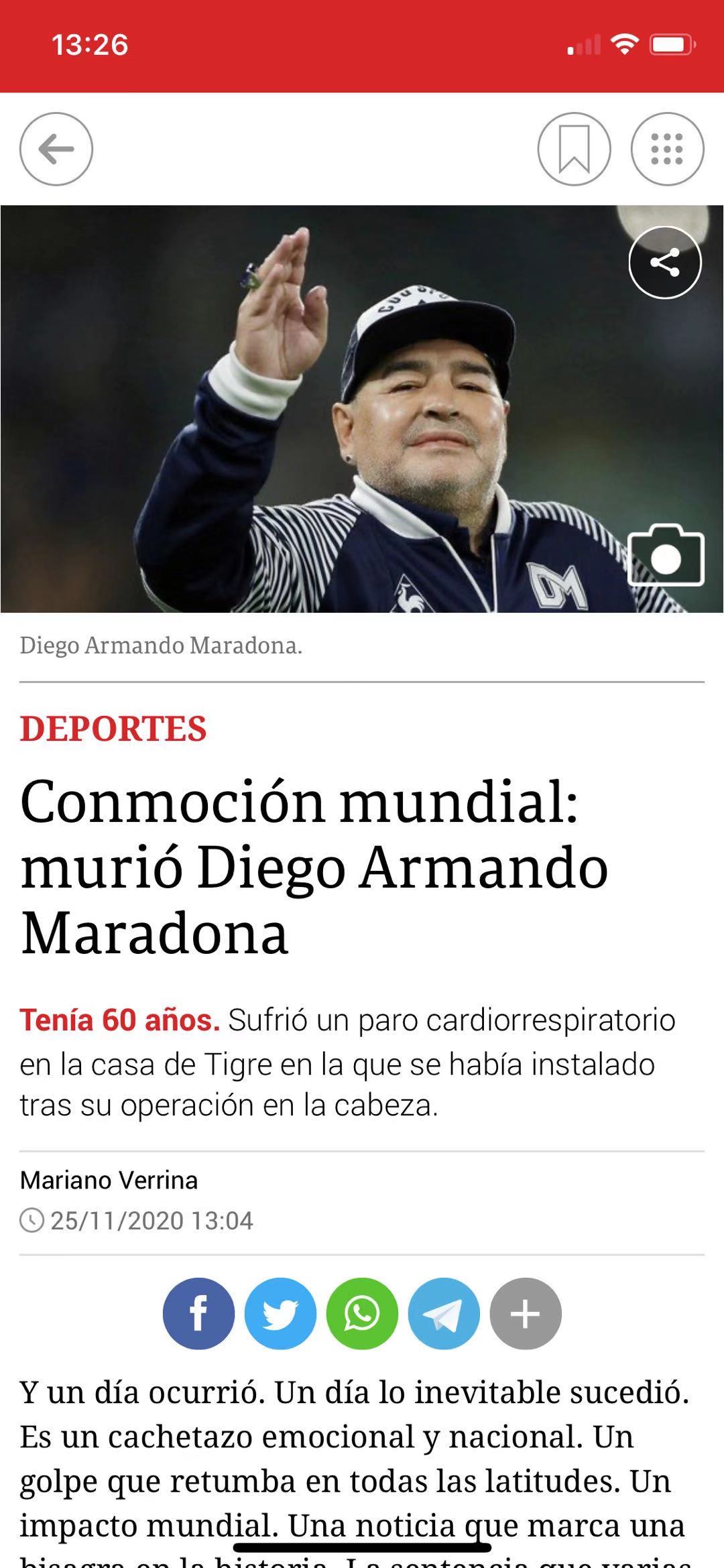Open the grid menu
Image resolution: width=724 pixels, height=1568 pixels.
pos(667,149)
